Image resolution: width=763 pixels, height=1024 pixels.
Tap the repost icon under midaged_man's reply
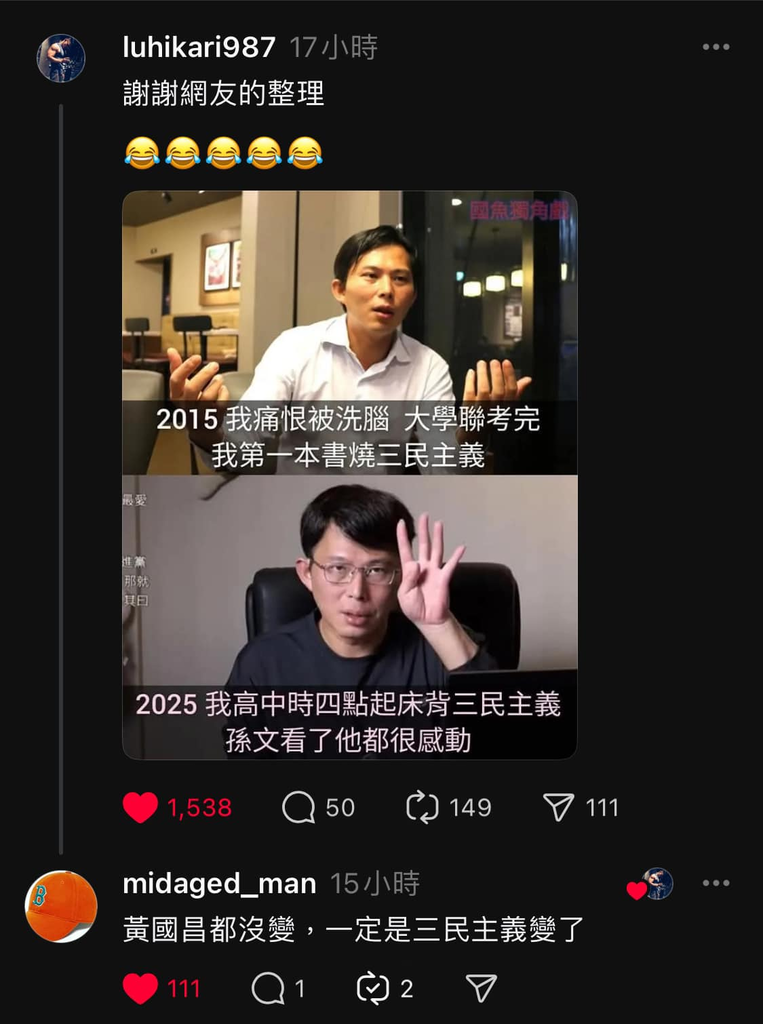373,989
